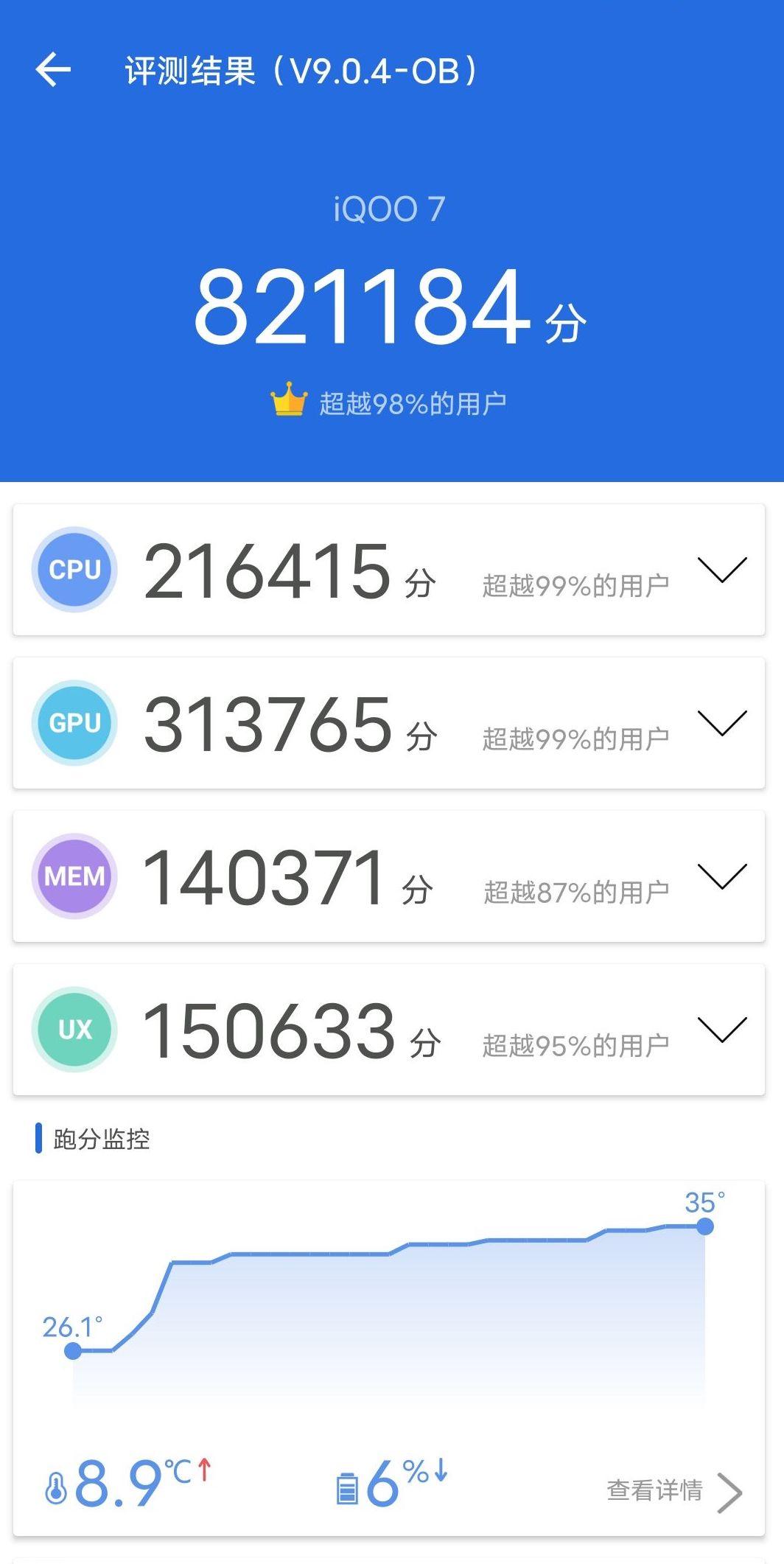The width and height of the screenshot is (784, 1564).
Task: Select the MEM score icon
Action: [73, 877]
